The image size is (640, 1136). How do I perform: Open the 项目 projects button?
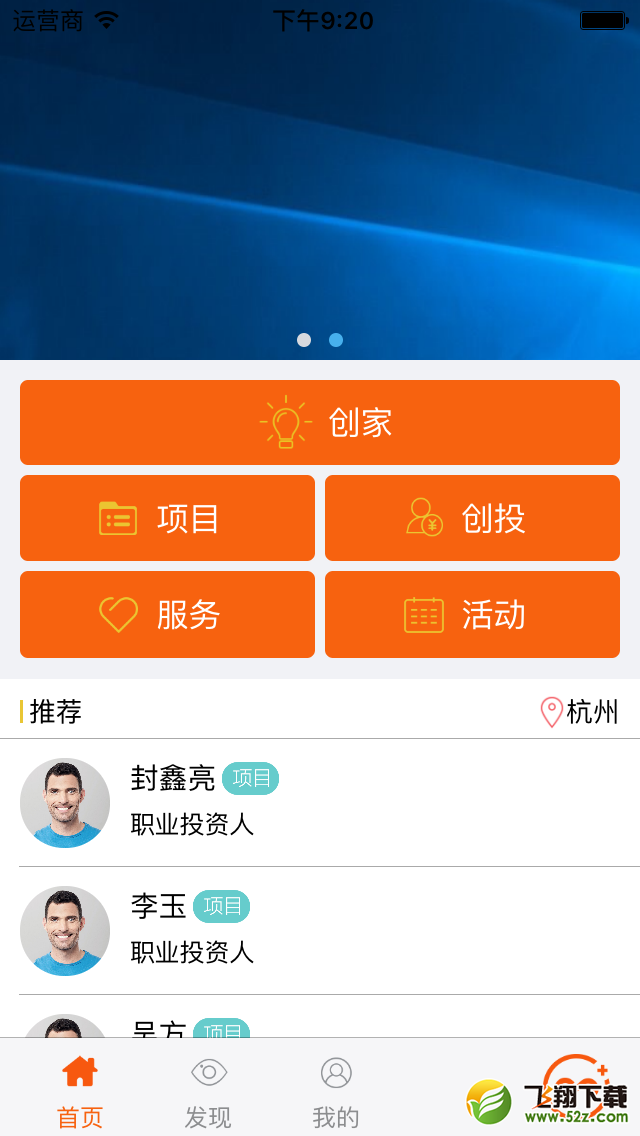[167, 518]
